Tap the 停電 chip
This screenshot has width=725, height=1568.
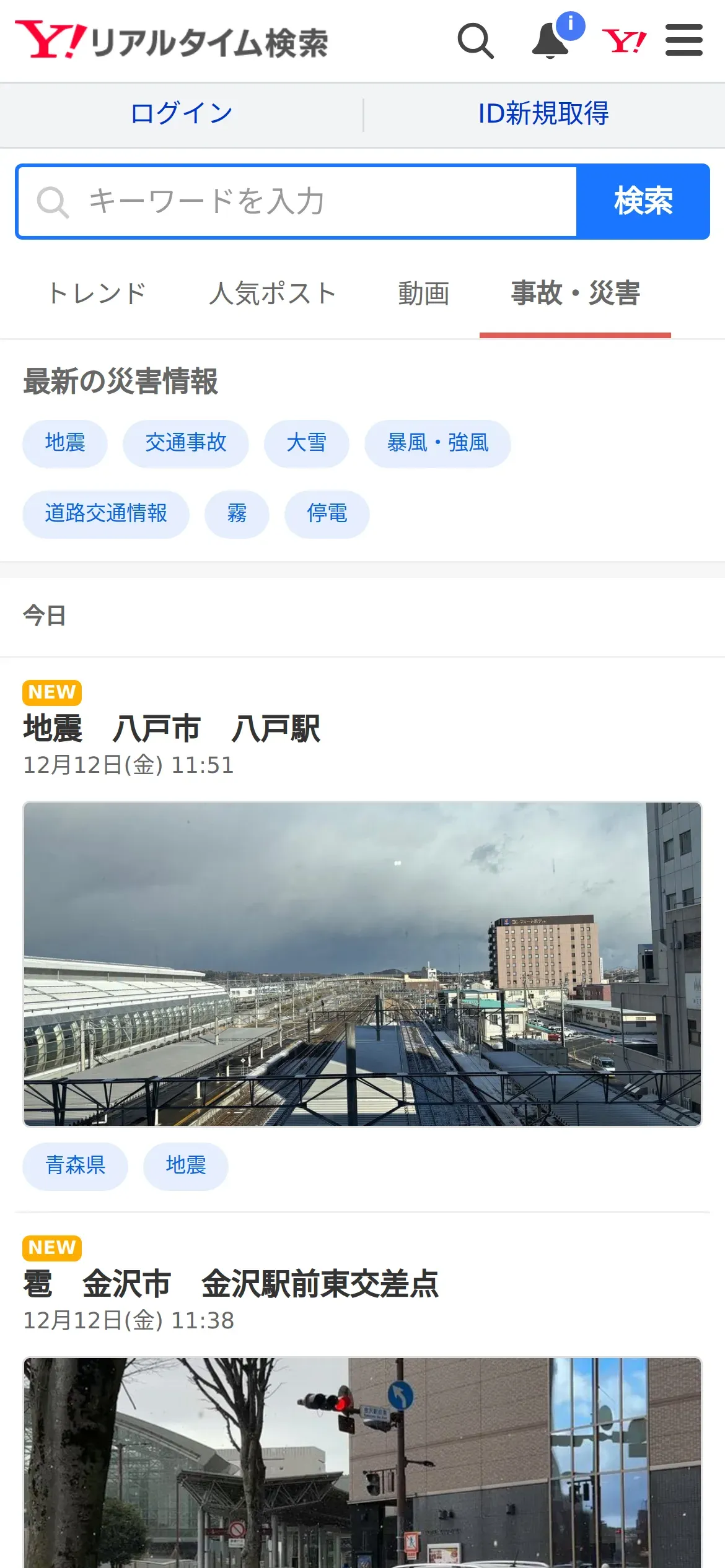(x=327, y=513)
